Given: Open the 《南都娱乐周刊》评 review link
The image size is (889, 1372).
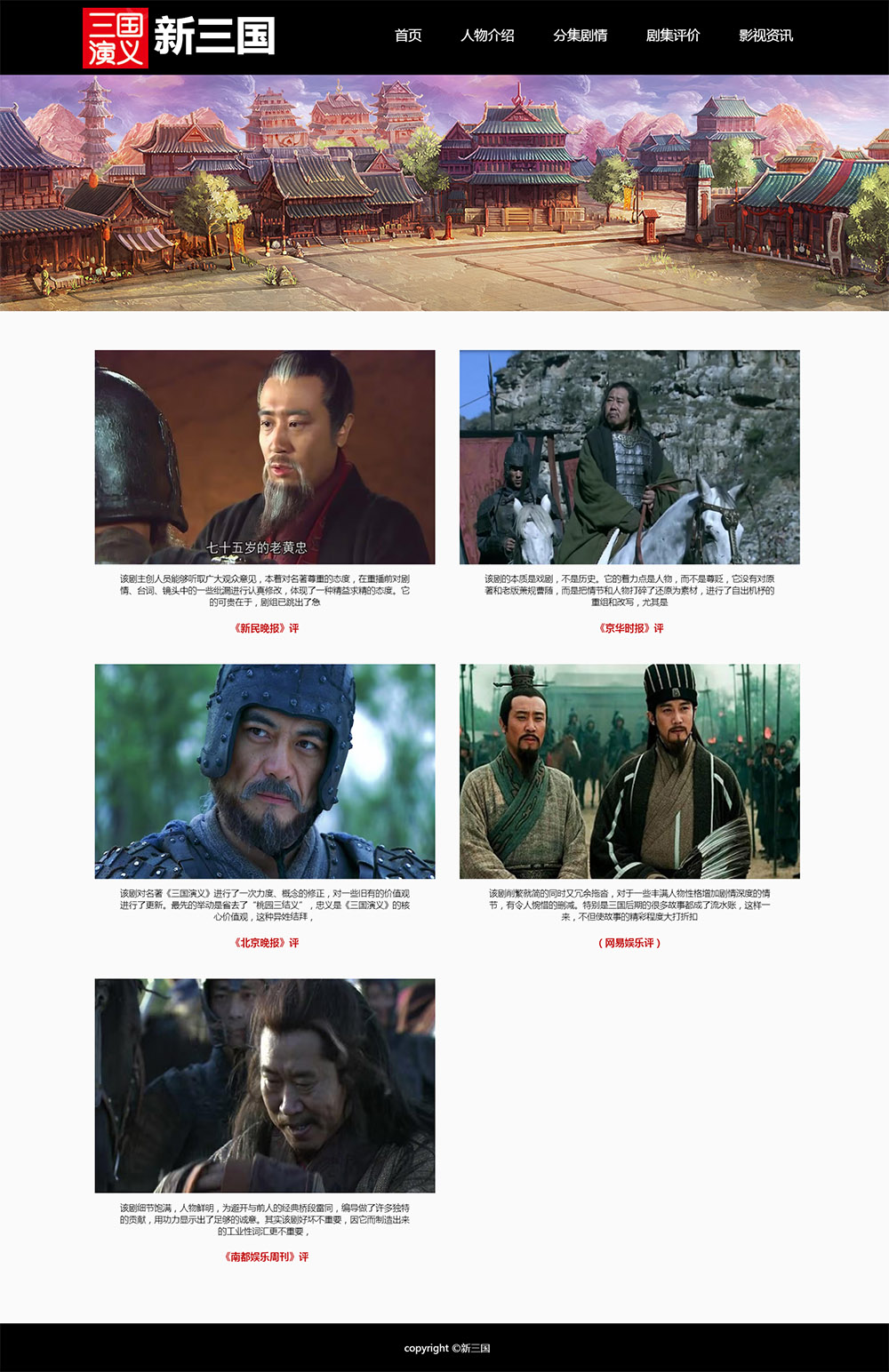Looking at the screenshot, I should pos(266,1256).
